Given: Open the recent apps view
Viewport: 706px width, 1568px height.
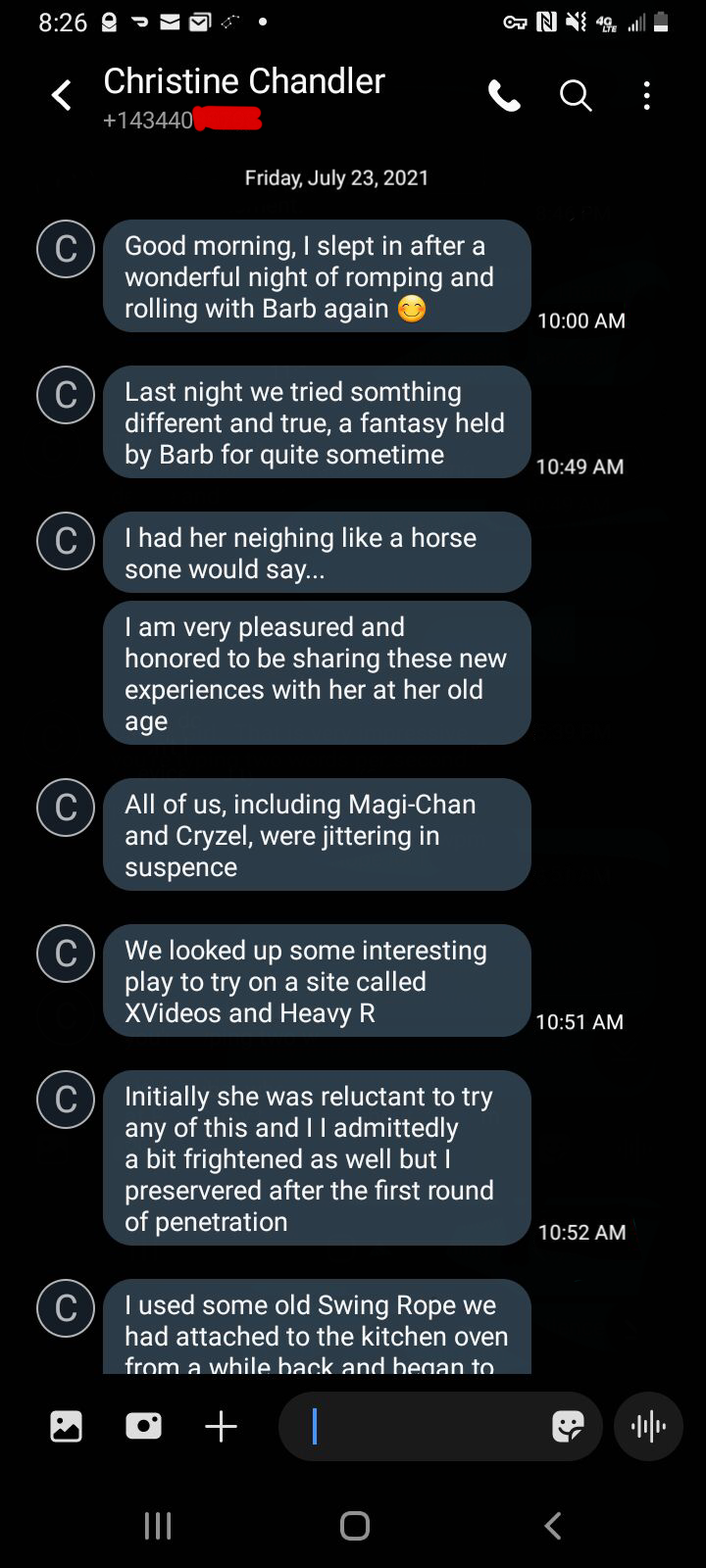Looking at the screenshot, I should tap(158, 1525).
